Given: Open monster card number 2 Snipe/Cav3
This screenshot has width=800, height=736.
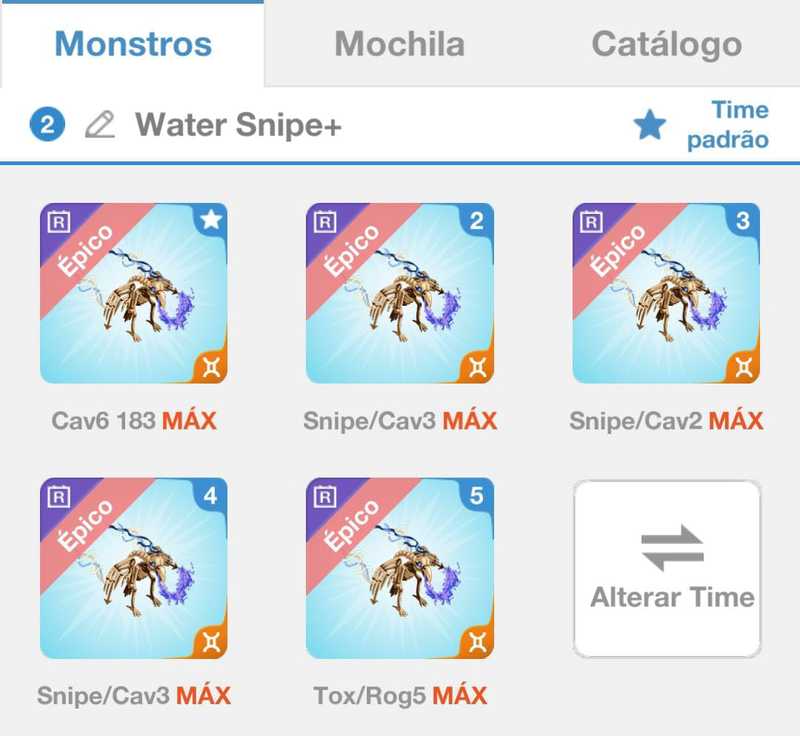Looking at the screenshot, I should point(400,293).
